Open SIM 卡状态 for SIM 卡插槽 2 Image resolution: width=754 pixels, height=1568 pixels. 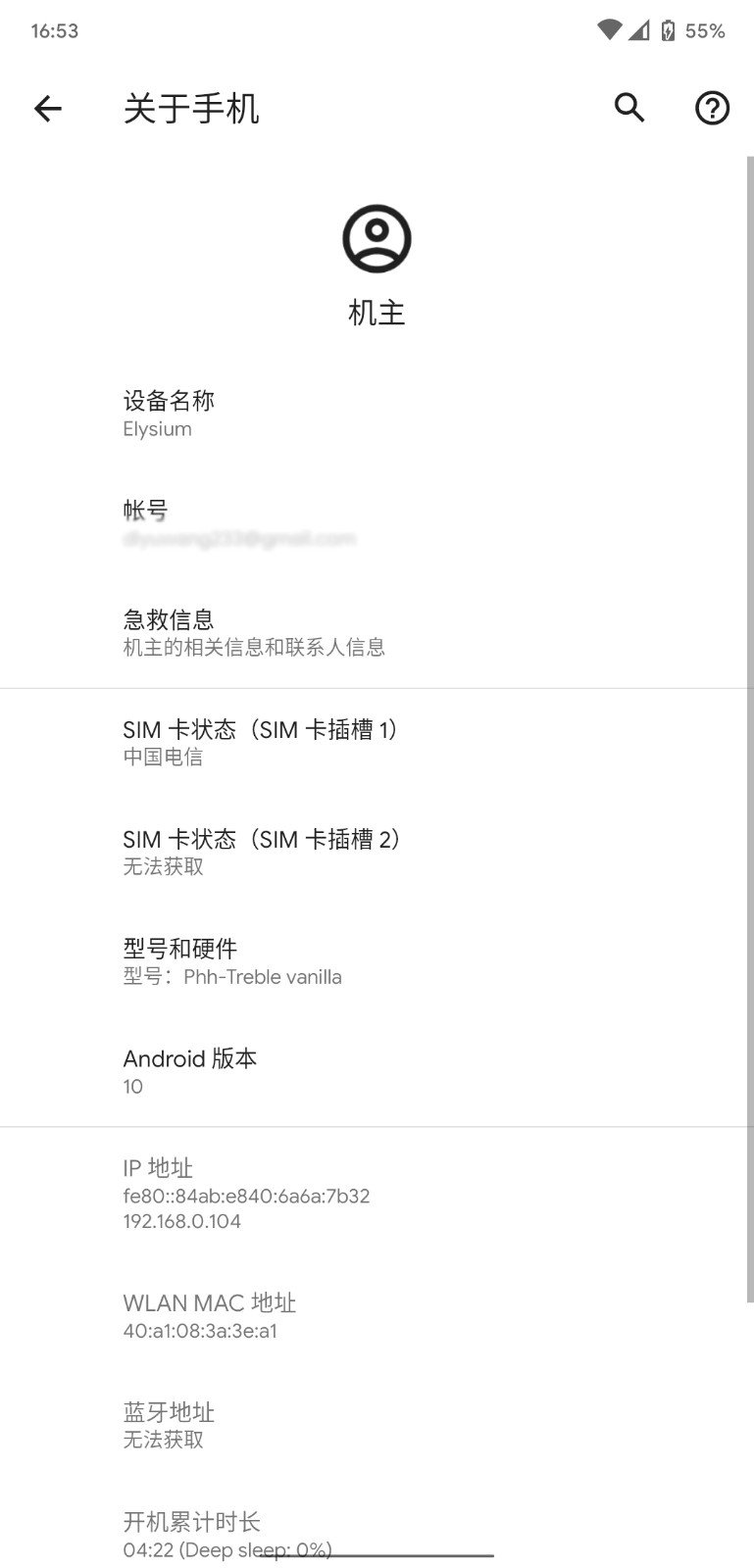(x=377, y=853)
